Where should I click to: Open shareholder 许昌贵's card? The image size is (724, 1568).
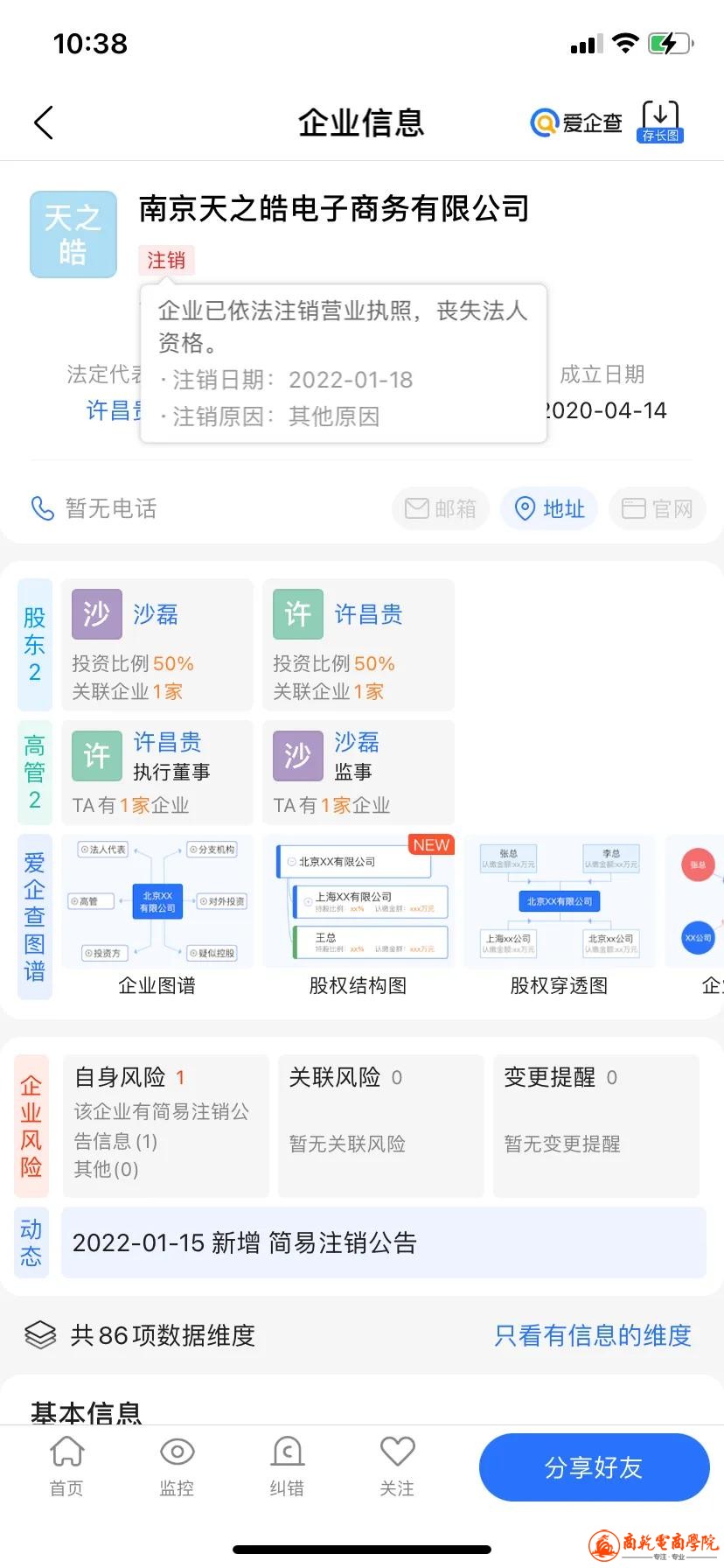click(359, 645)
